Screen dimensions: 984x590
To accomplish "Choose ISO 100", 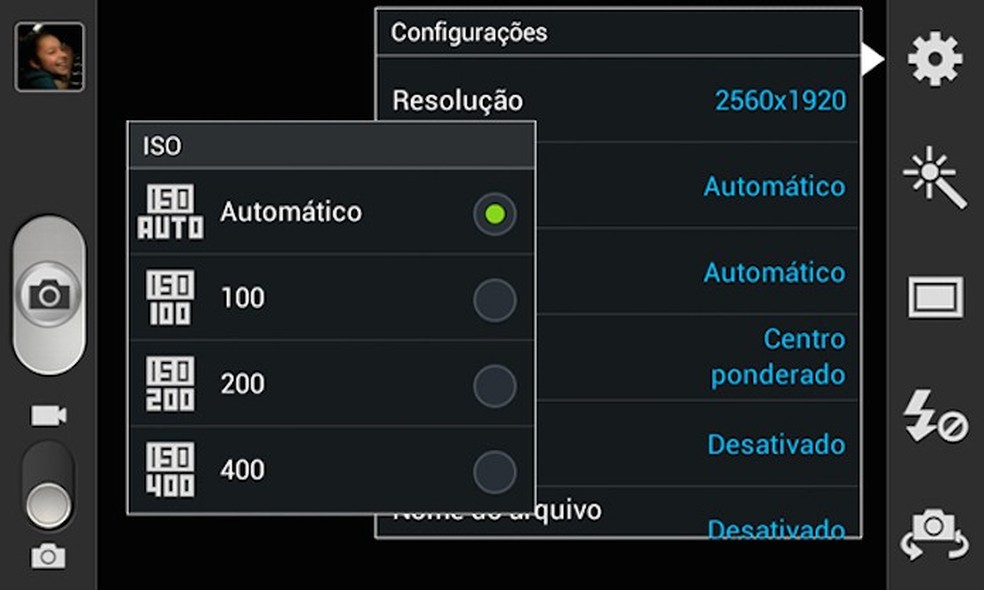I will tap(330, 298).
